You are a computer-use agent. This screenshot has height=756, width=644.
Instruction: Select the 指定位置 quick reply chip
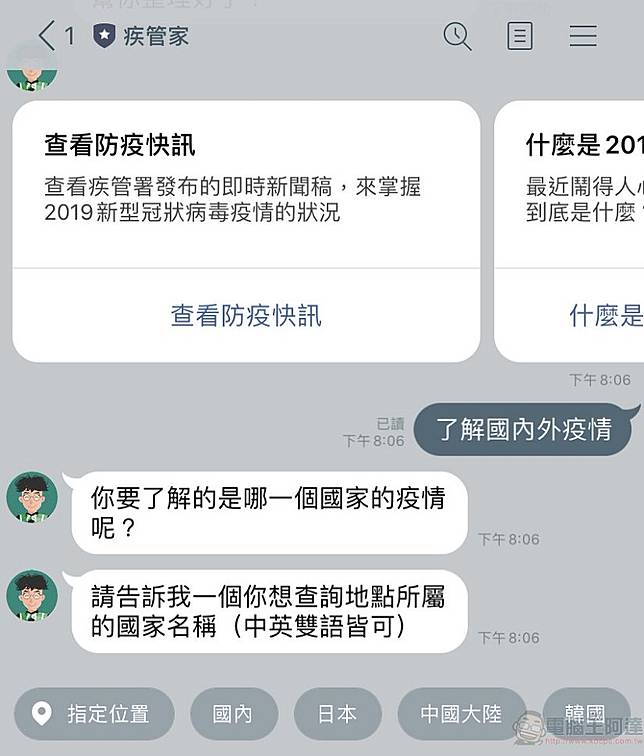tap(95, 714)
